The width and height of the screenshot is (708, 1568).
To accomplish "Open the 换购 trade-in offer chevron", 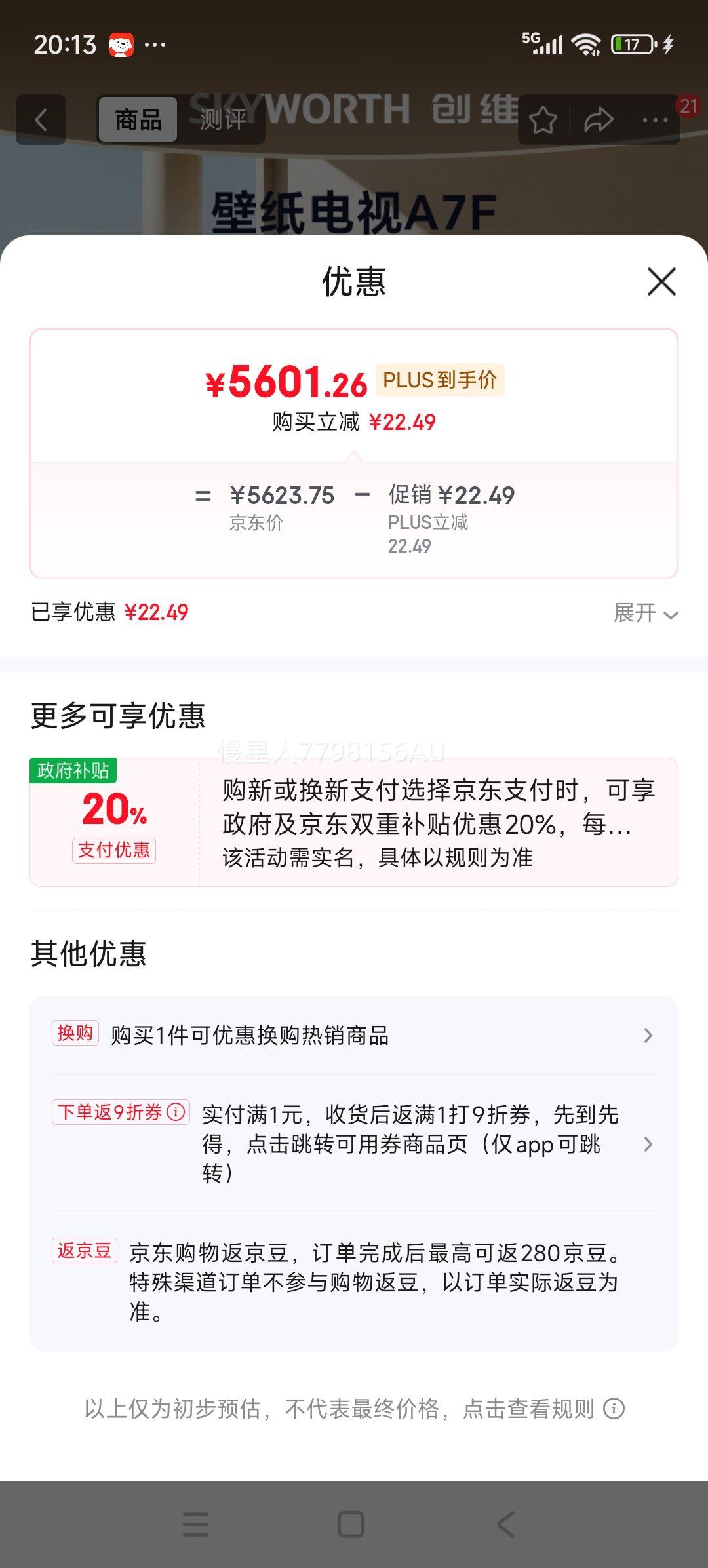I will [x=648, y=1034].
